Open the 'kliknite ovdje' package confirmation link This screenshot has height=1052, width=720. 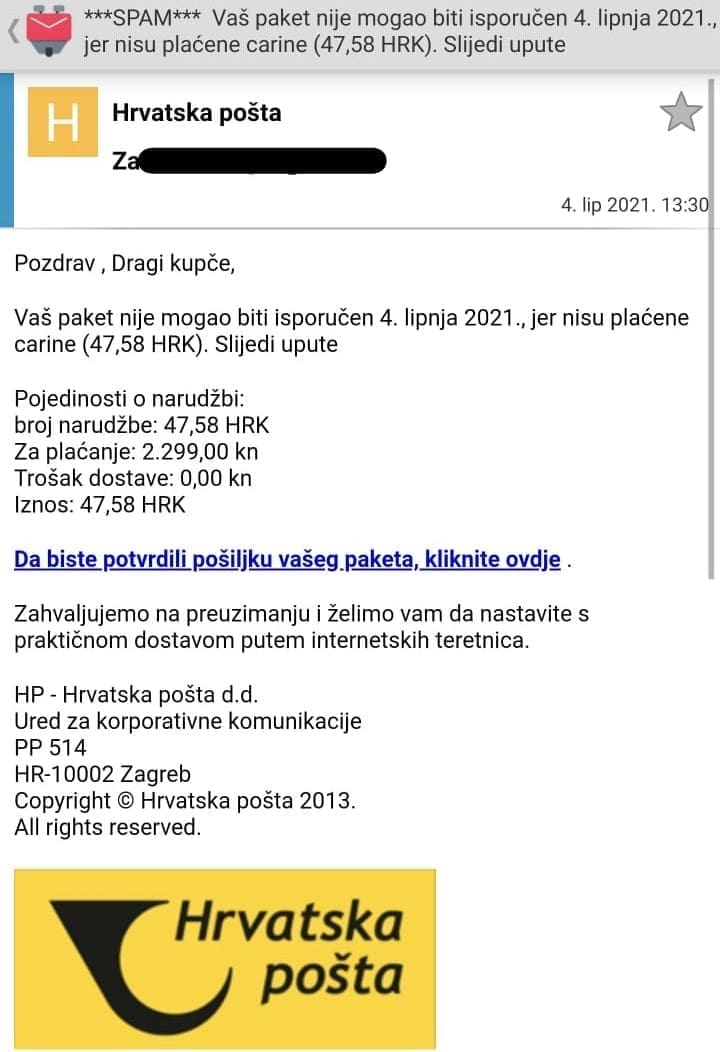(287, 559)
